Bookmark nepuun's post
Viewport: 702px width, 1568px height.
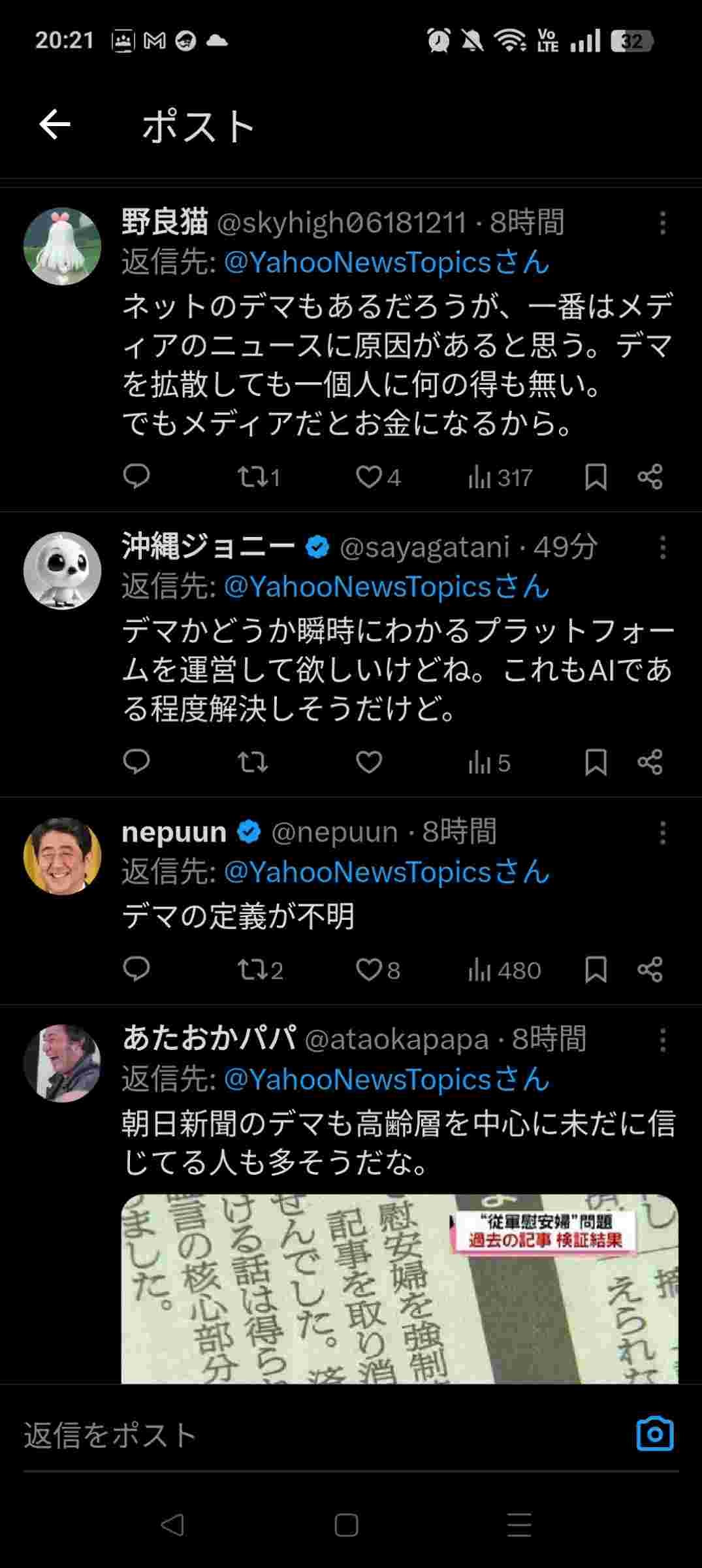tap(596, 970)
